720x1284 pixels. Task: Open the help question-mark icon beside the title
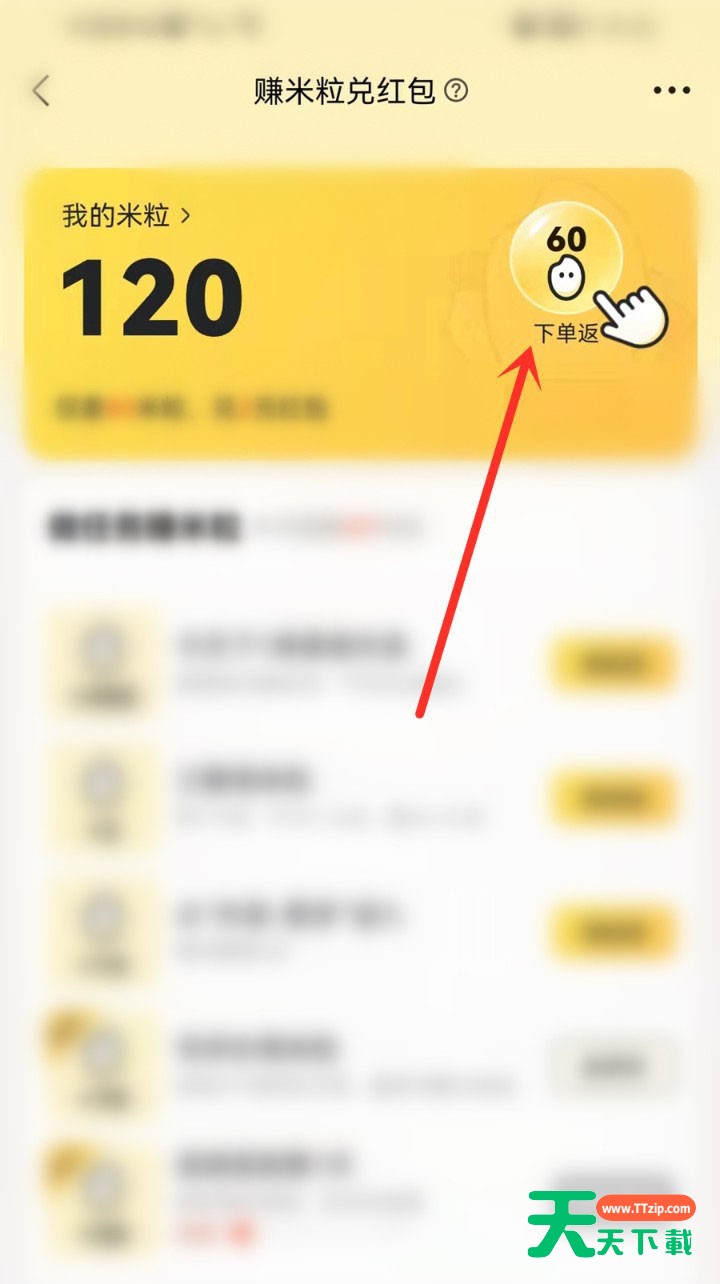click(x=456, y=91)
